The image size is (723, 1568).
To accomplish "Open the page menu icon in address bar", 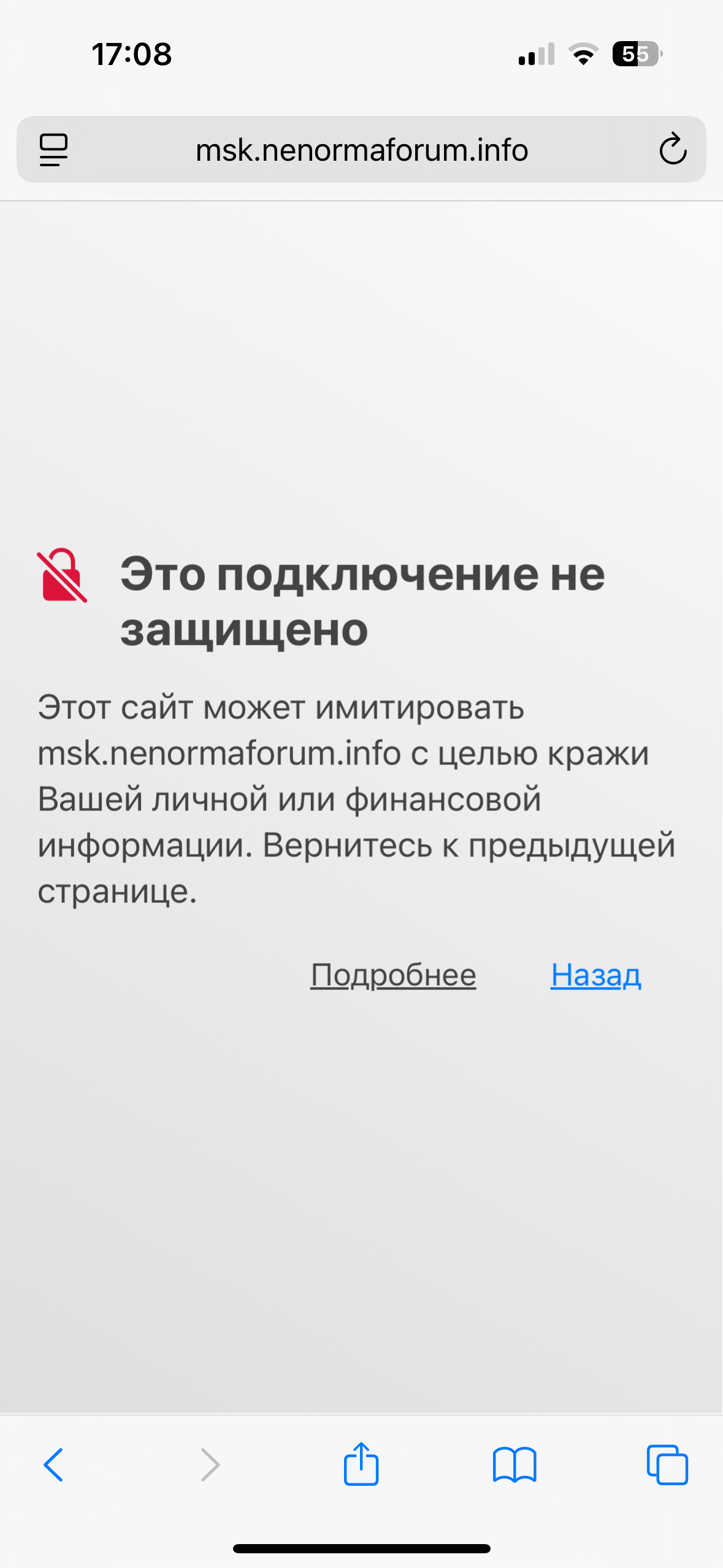I will [54, 150].
